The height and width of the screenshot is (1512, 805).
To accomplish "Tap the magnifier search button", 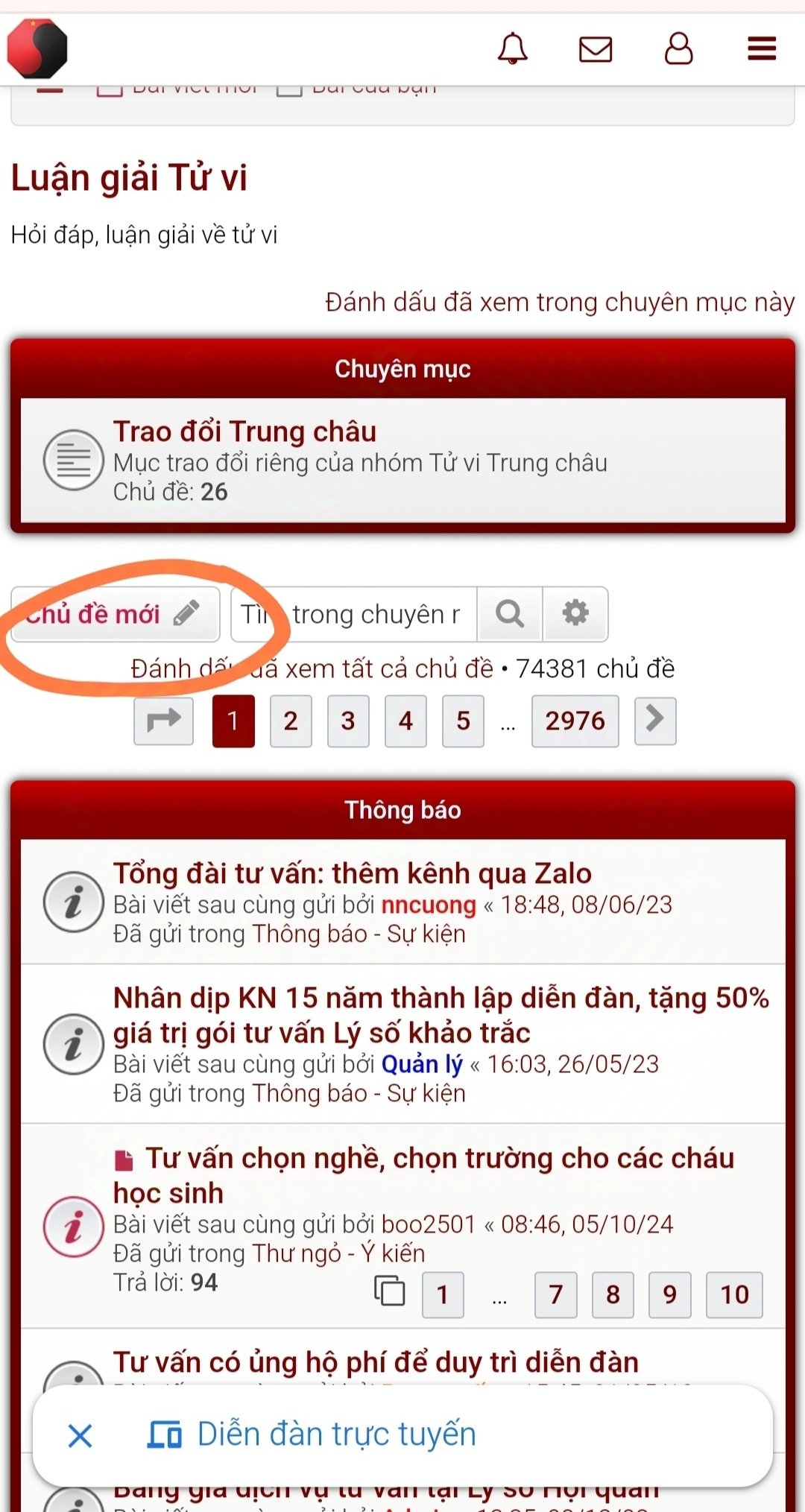I will point(510,614).
